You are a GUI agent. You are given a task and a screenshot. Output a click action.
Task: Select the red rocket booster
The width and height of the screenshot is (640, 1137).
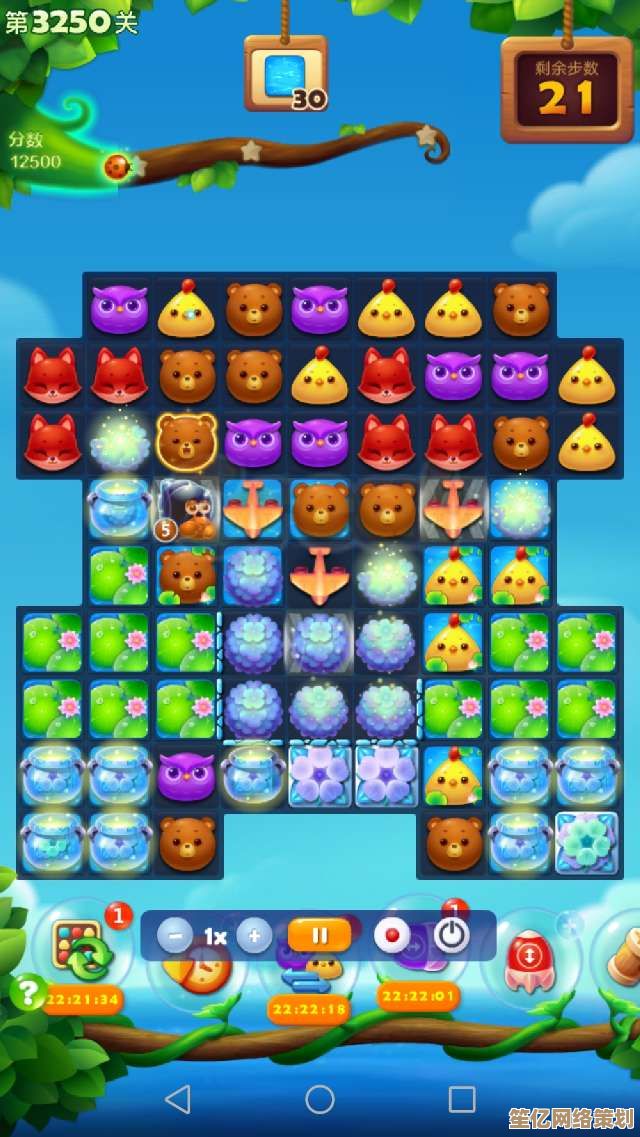click(x=527, y=959)
